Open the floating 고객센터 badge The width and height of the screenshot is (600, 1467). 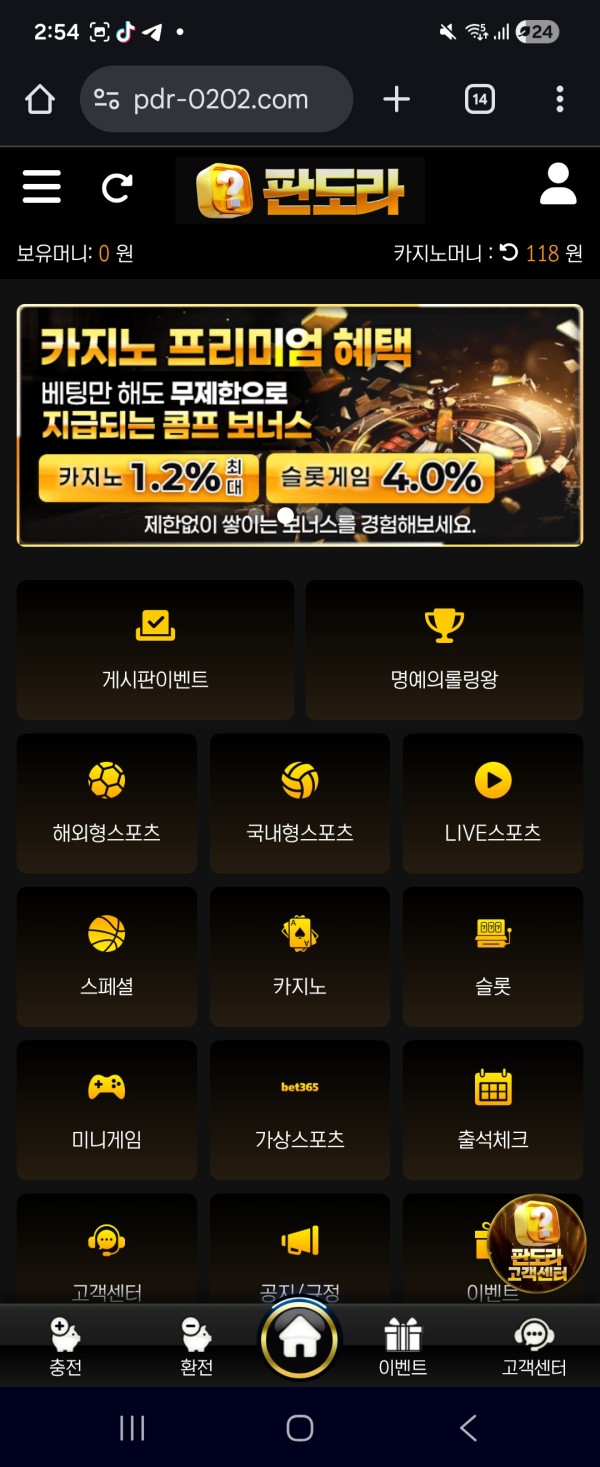click(539, 1243)
